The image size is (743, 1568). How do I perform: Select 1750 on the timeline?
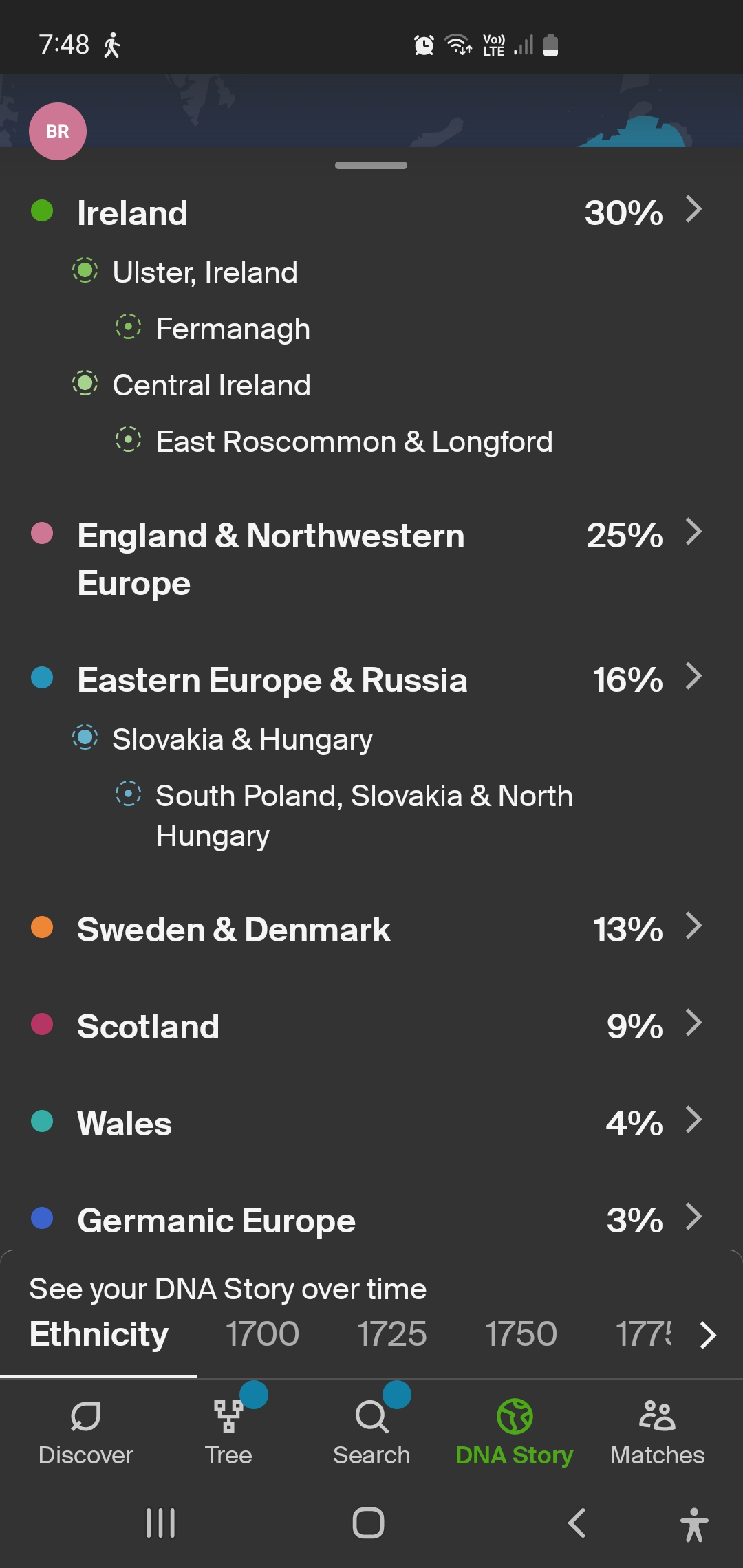521,1334
